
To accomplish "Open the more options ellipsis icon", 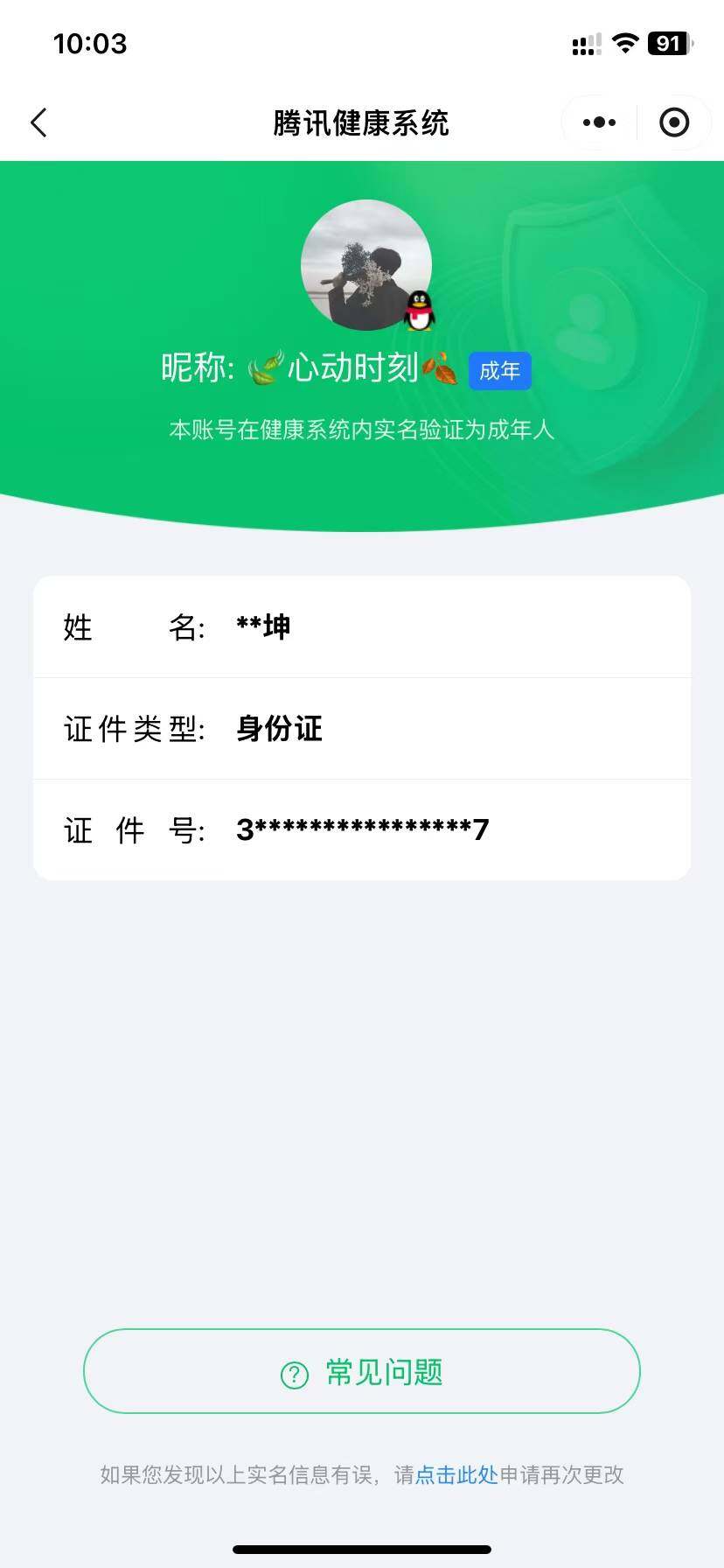I will [597, 122].
